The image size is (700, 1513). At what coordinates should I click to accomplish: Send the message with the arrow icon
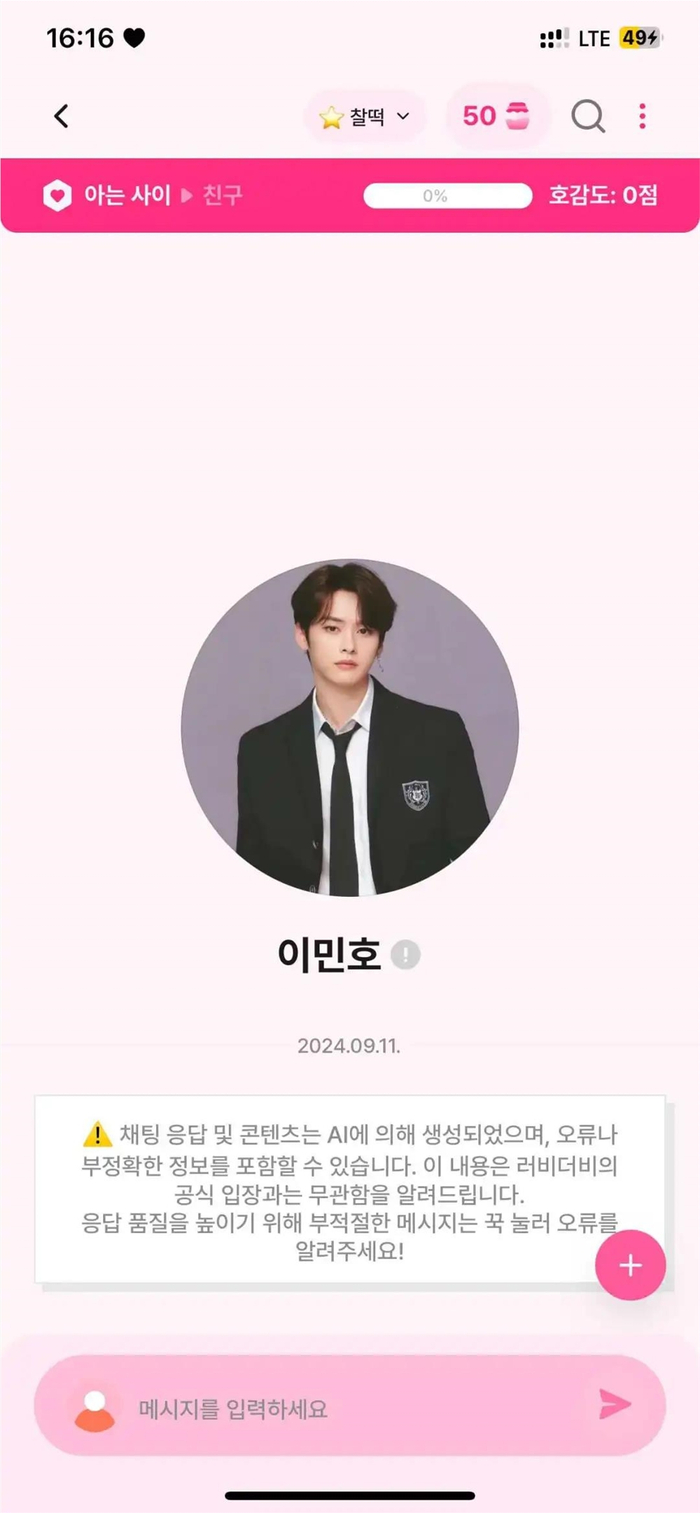615,1405
